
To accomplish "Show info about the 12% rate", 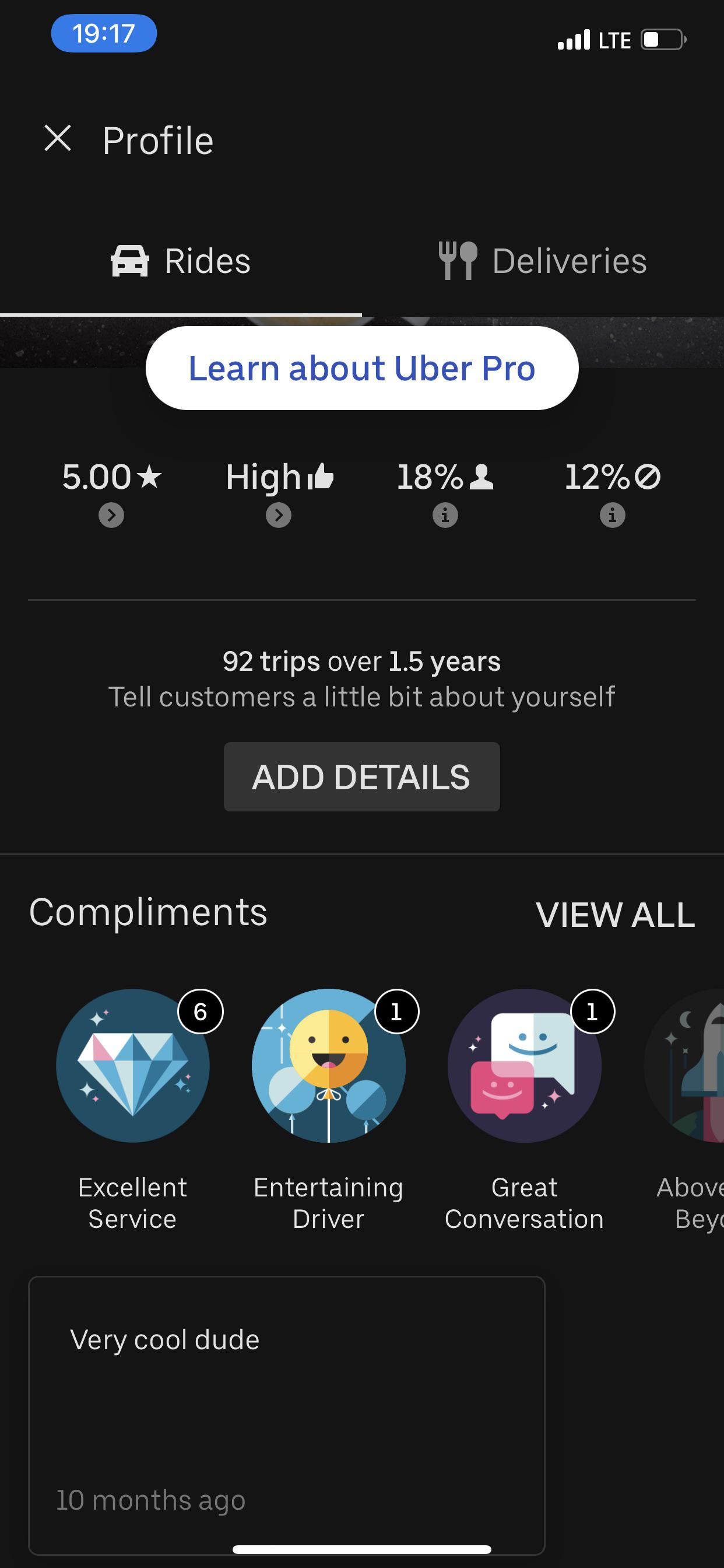I will click(612, 515).
